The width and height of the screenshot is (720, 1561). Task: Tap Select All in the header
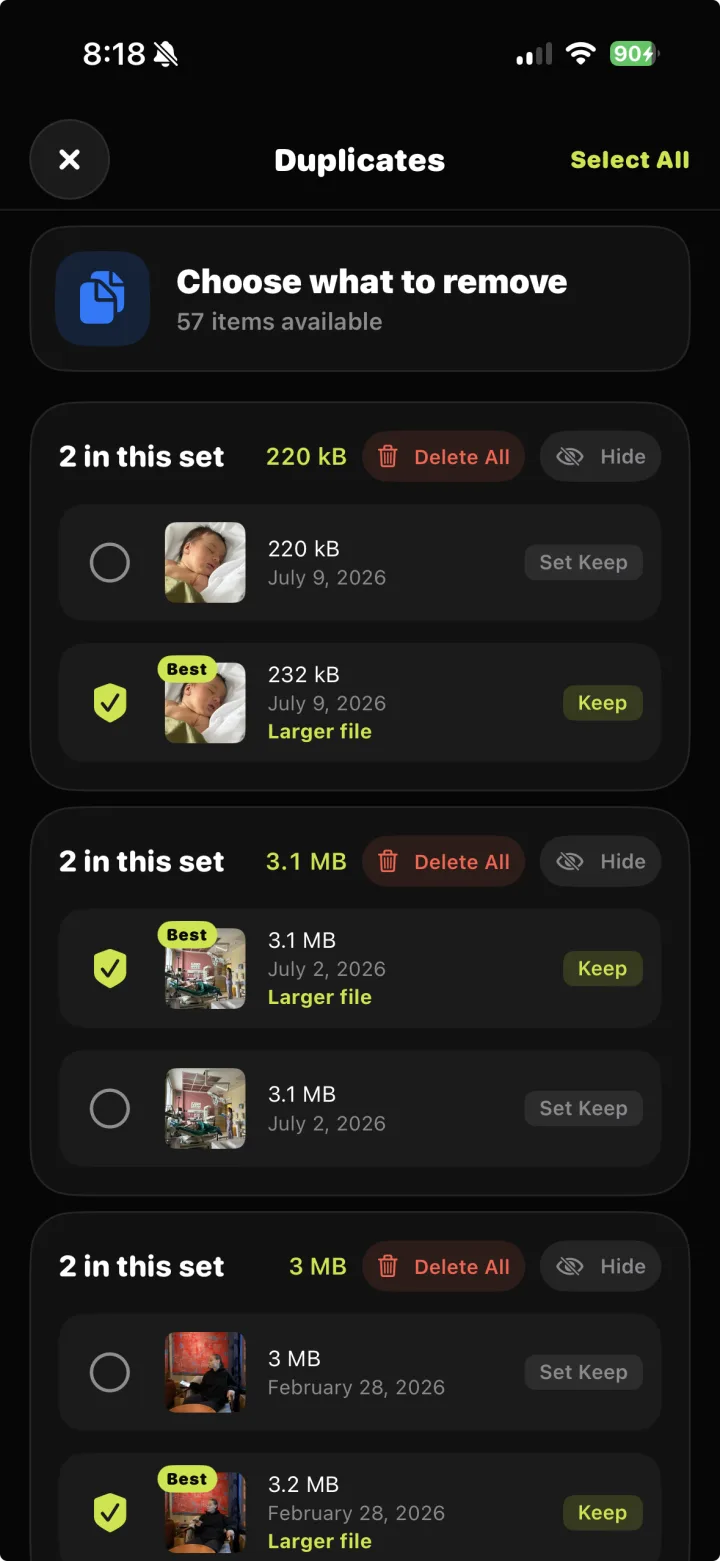point(629,160)
